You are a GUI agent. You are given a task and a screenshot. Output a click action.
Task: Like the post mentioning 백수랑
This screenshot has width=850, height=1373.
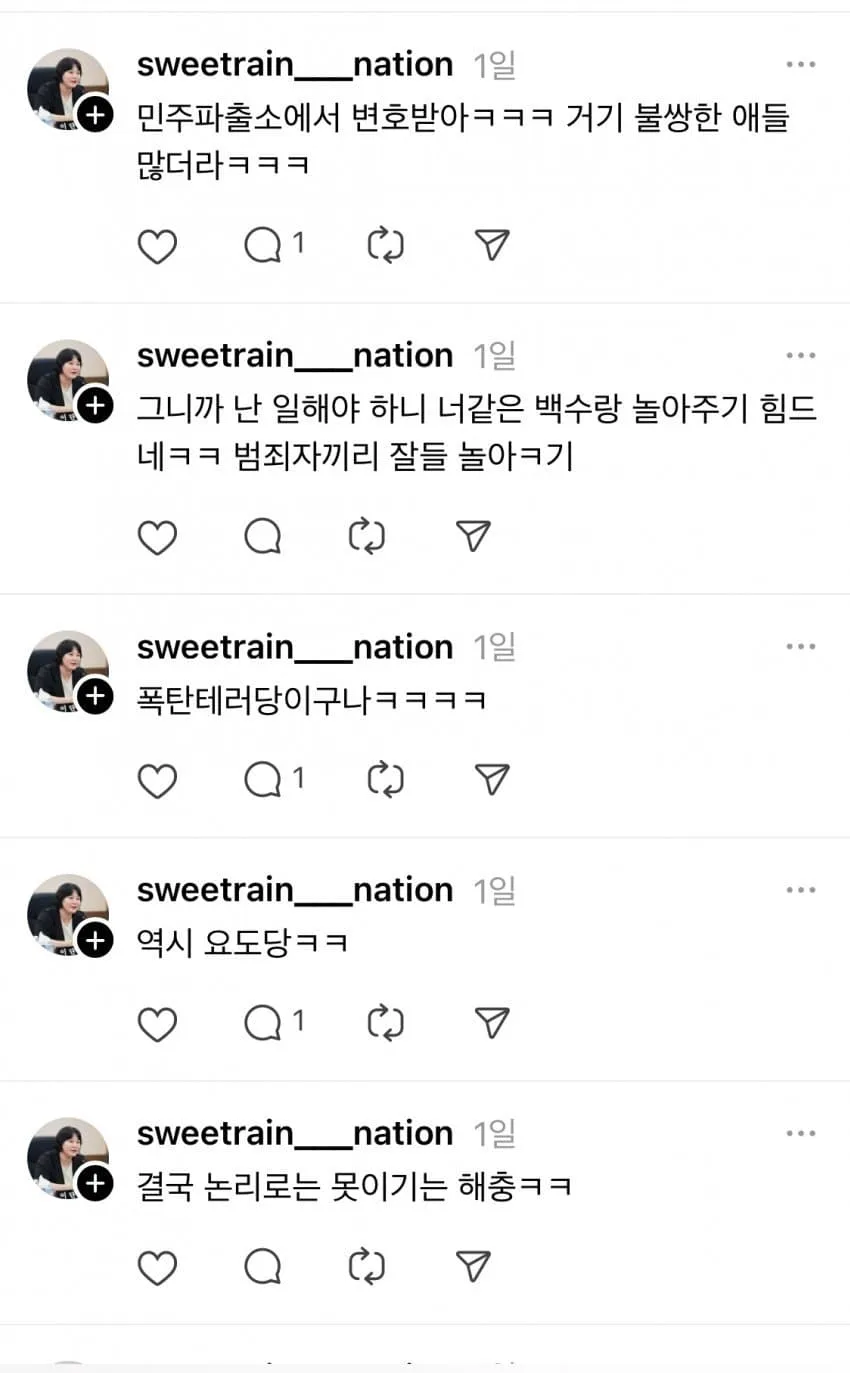[x=157, y=537]
